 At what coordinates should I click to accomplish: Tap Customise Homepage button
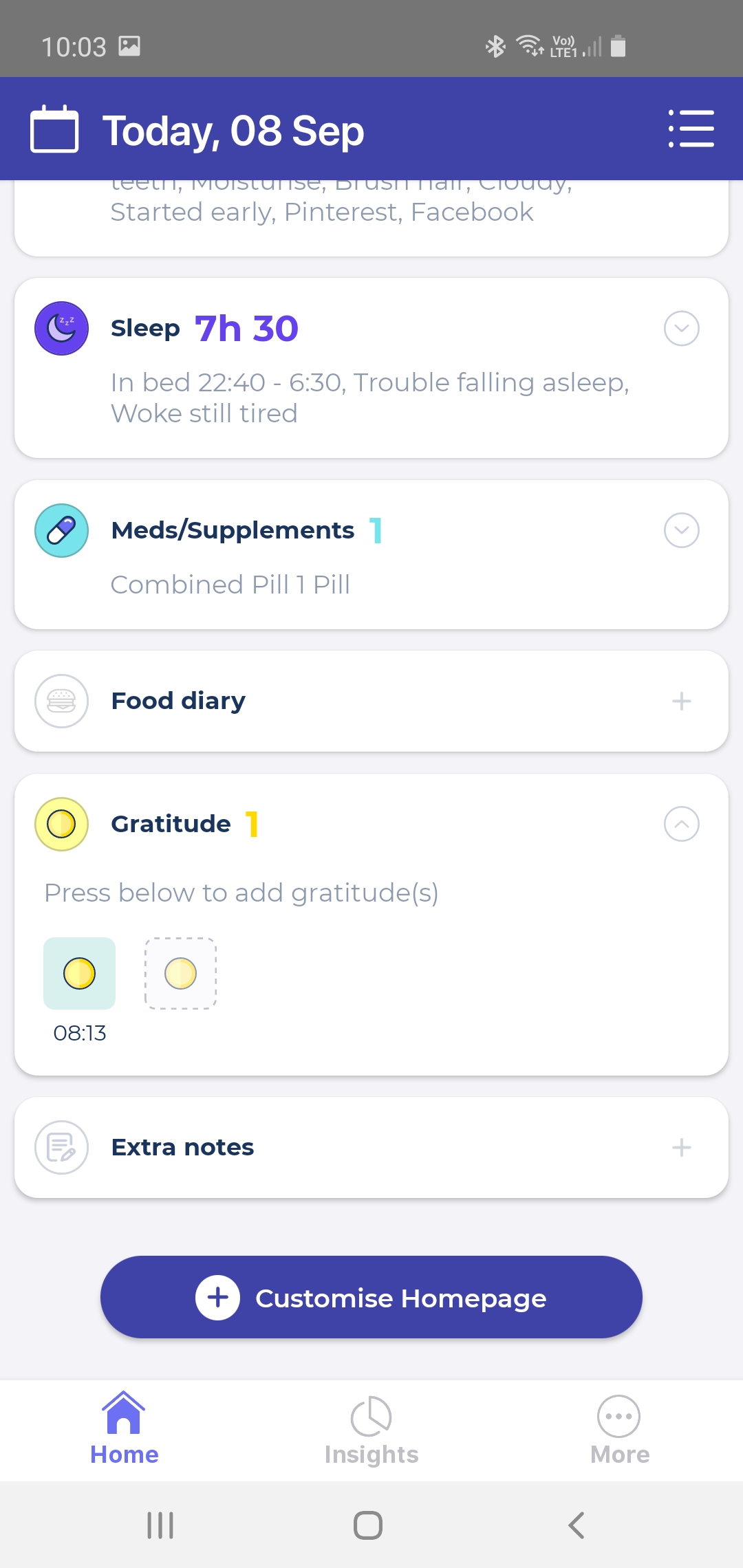(371, 1297)
